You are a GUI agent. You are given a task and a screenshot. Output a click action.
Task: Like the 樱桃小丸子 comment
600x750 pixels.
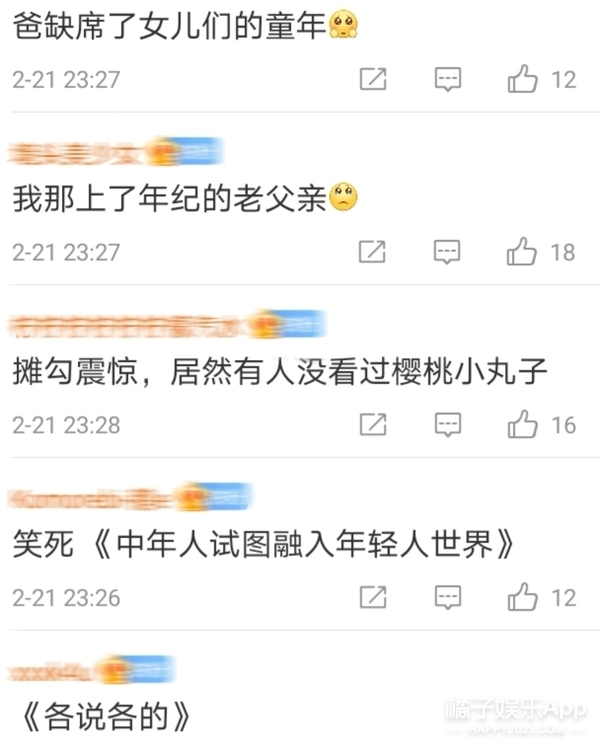point(522,425)
